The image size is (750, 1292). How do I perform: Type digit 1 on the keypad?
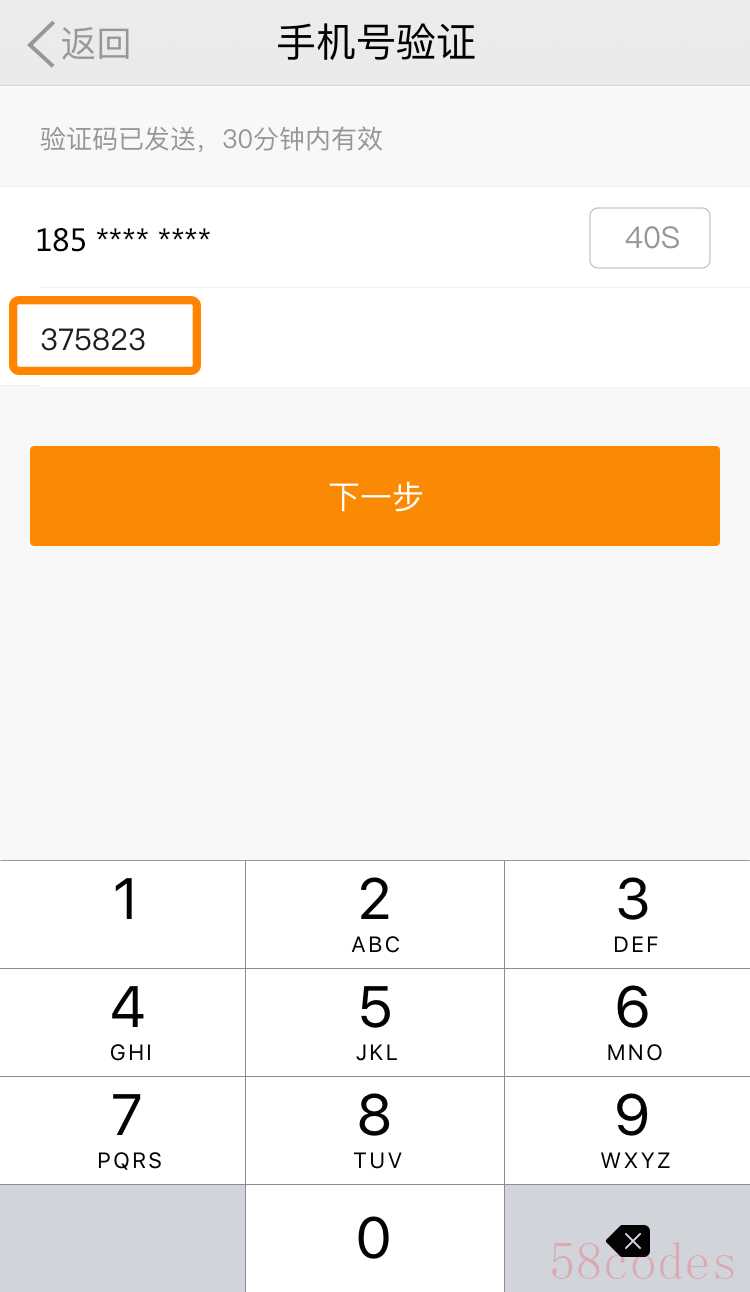tap(123, 914)
